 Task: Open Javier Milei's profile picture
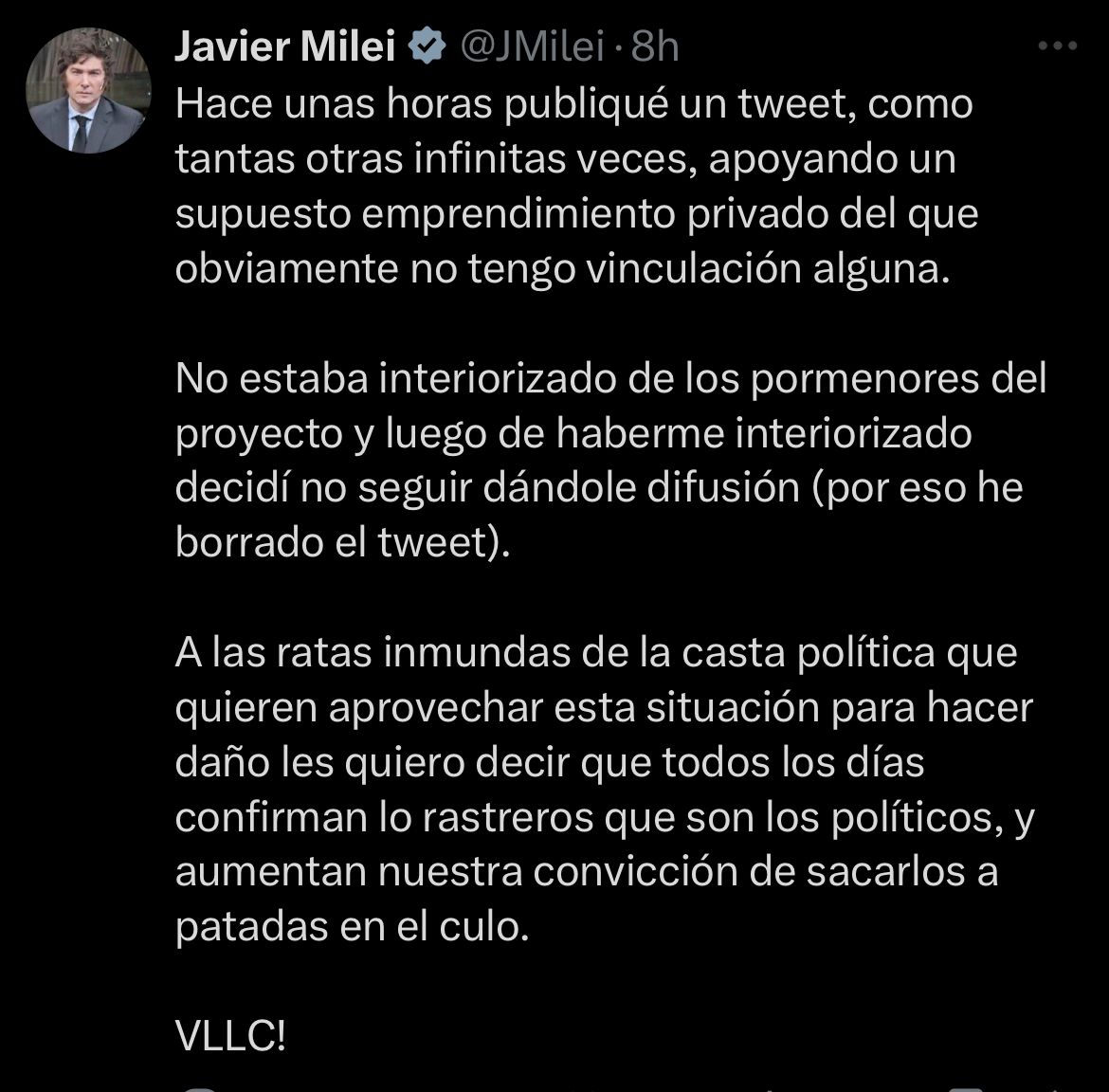88,90
